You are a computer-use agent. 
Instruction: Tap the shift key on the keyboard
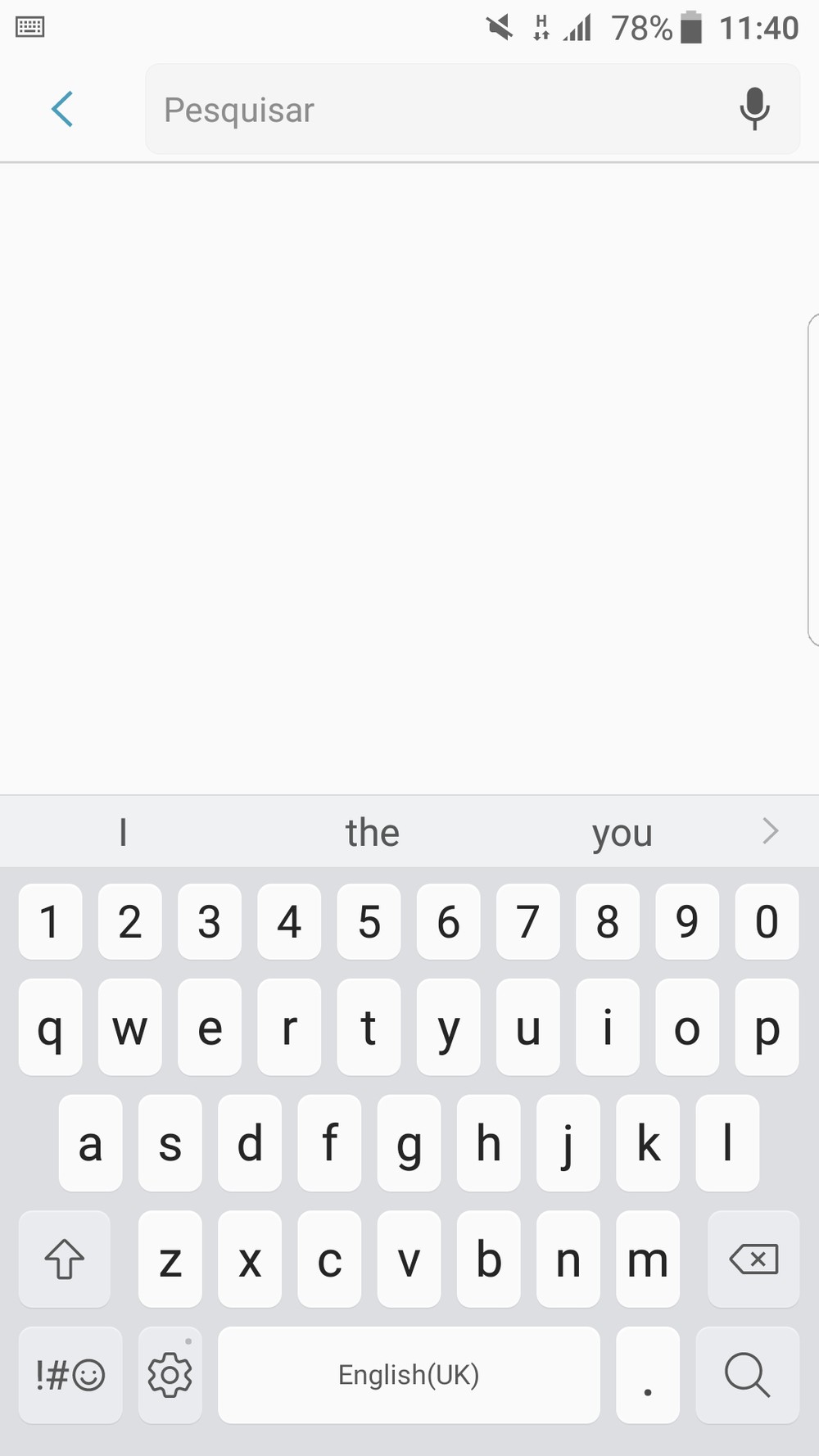tap(64, 1259)
